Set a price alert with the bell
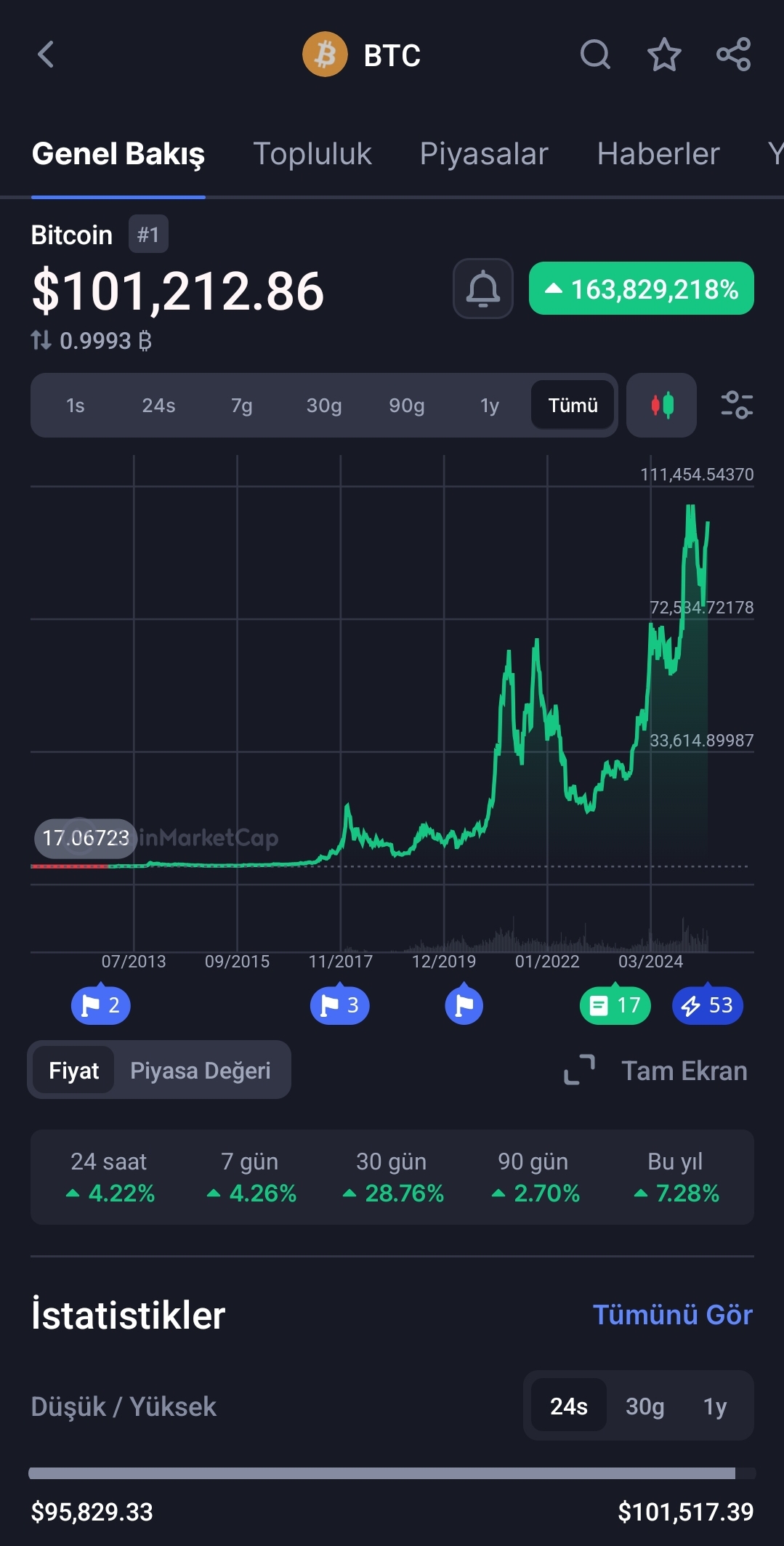 [x=483, y=289]
